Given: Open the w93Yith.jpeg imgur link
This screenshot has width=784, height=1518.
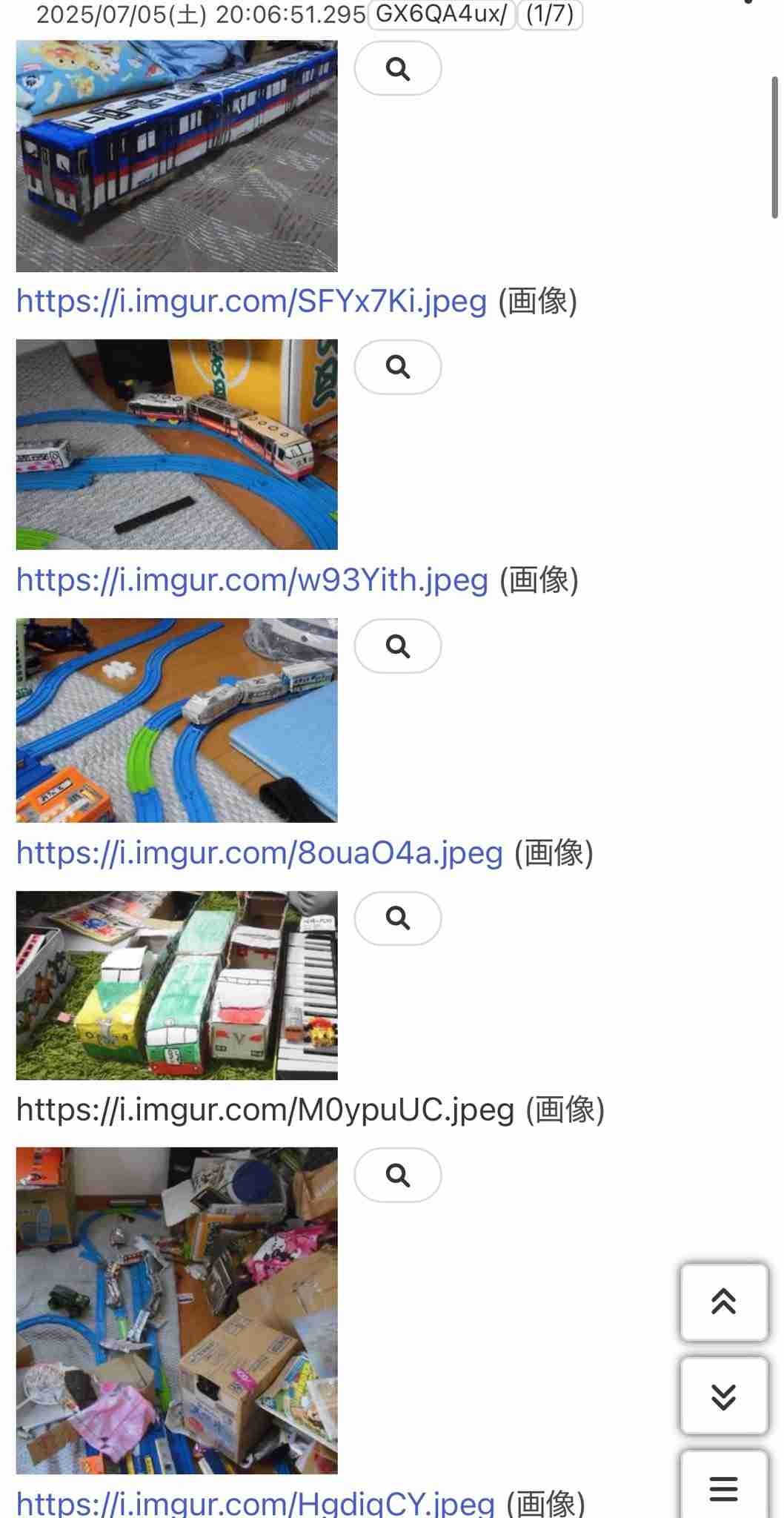Looking at the screenshot, I should pyautogui.click(x=252, y=580).
